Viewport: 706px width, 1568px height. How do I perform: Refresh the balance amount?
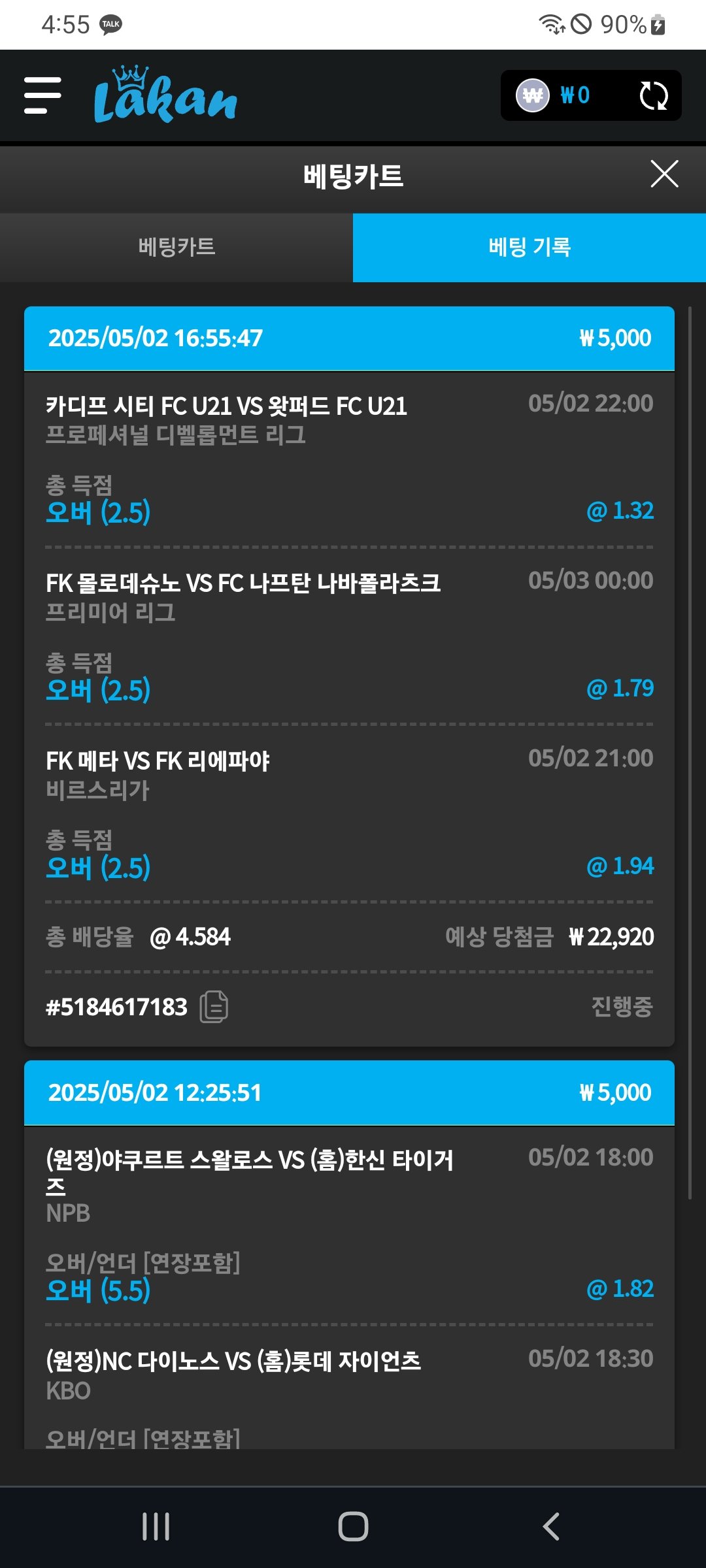click(653, 95)
